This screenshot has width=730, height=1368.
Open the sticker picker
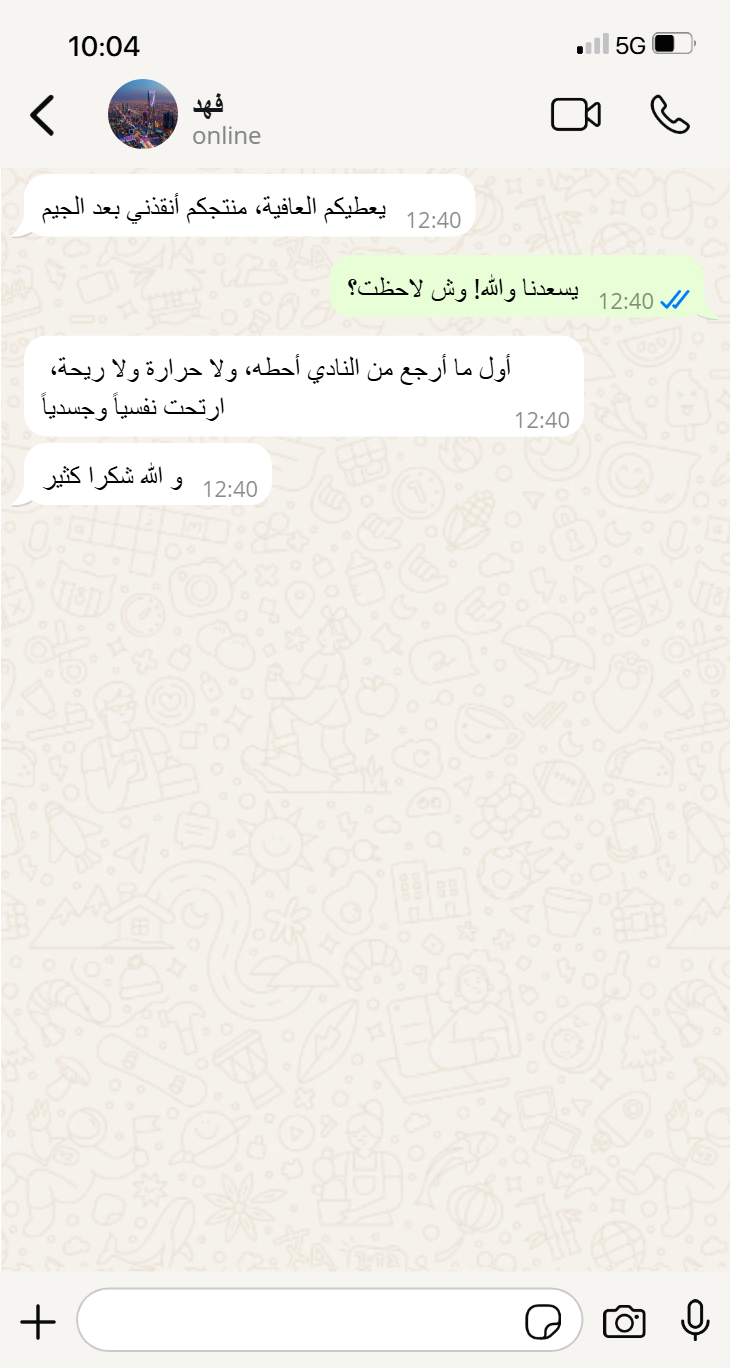543,1322
